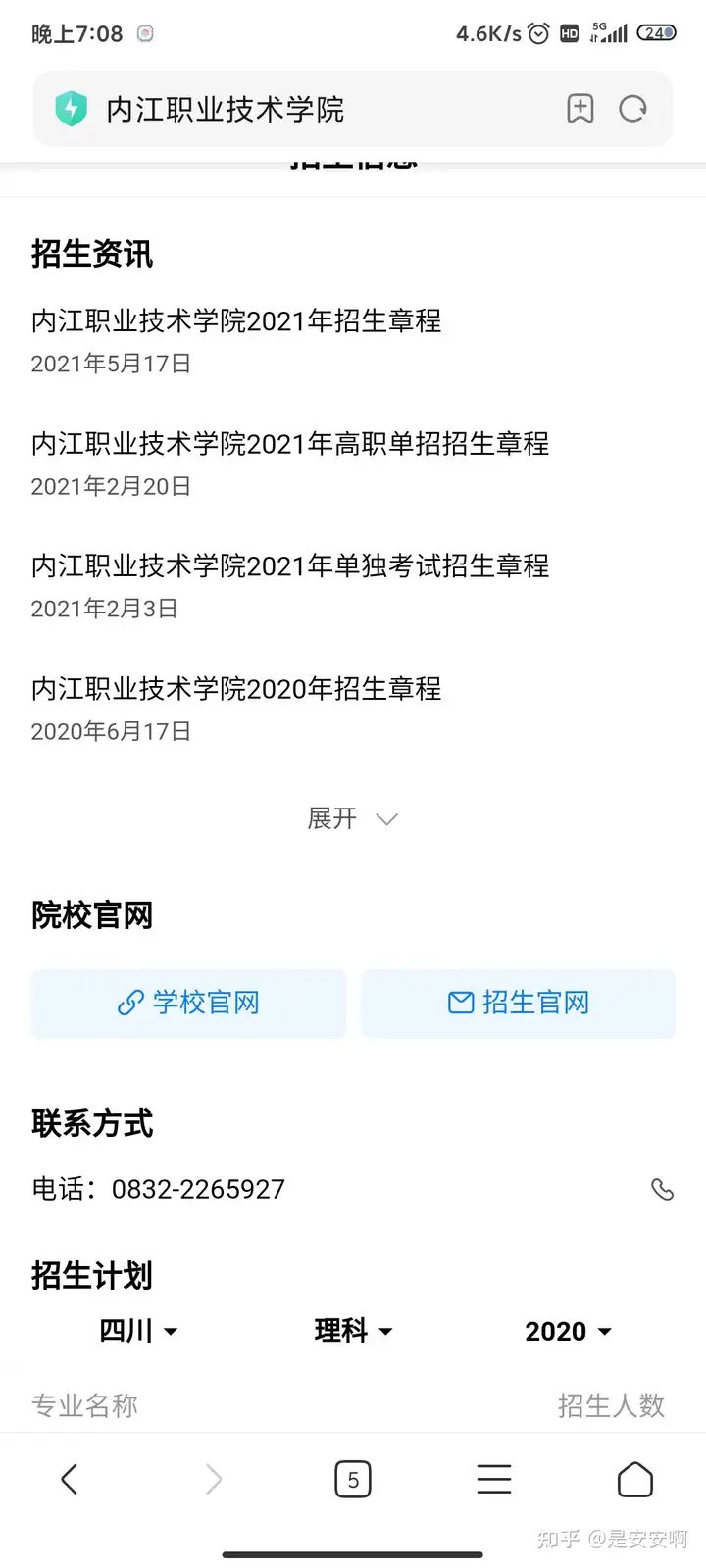Screen dimensions: 706x1568
Task: Expand the list with 展开
Action: tap(352, 818)
